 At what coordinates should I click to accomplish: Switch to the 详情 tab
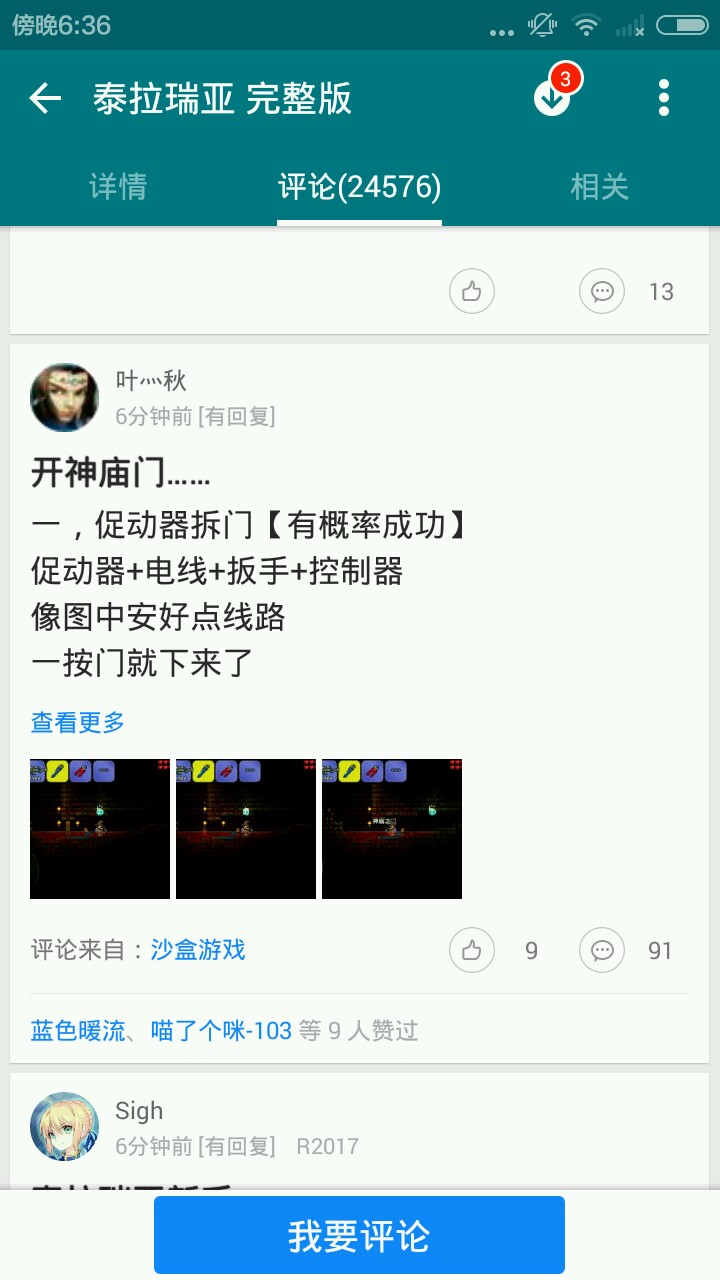[118, 187]
